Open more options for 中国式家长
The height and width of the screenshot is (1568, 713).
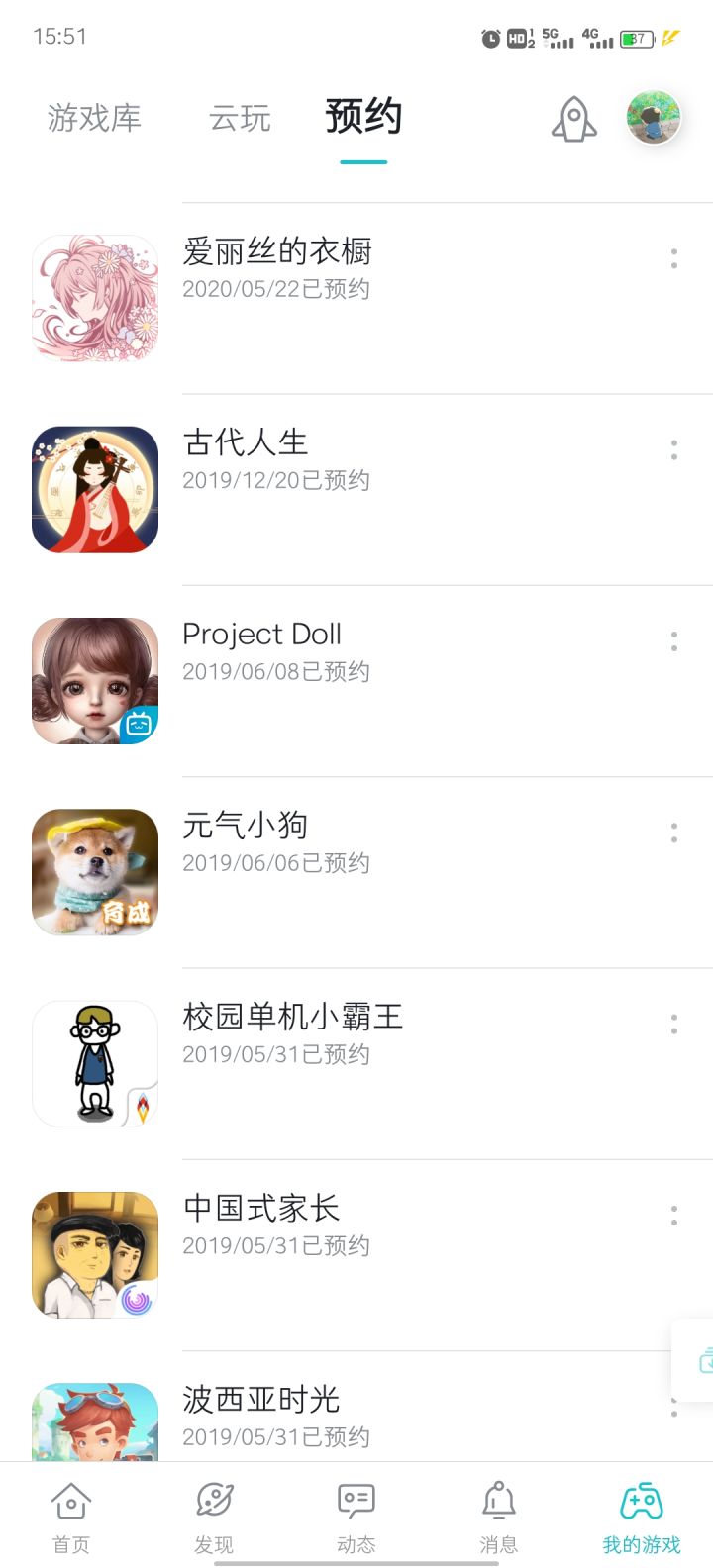tap(674, 1216)
